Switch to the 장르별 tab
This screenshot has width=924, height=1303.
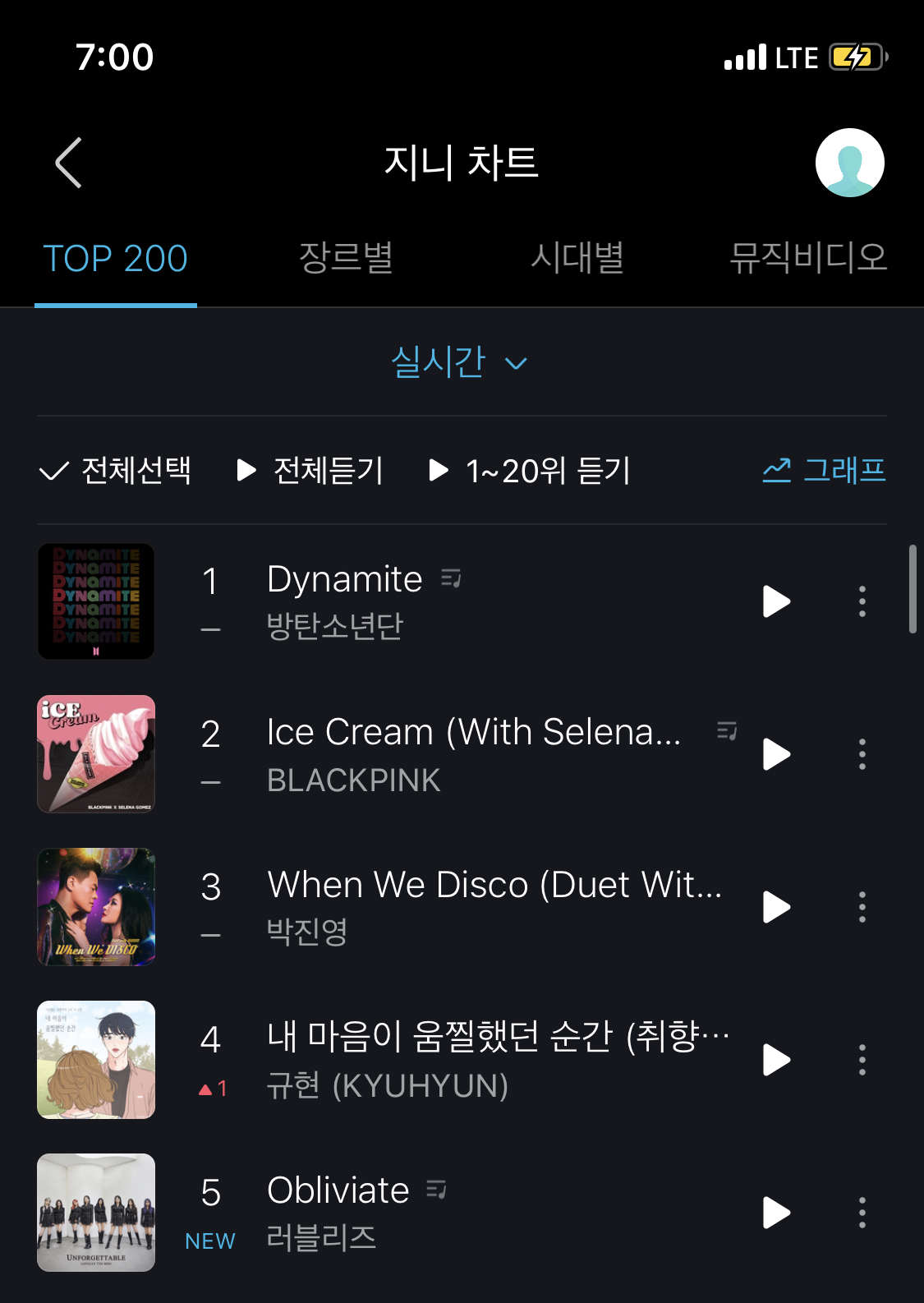pos(345,259)
